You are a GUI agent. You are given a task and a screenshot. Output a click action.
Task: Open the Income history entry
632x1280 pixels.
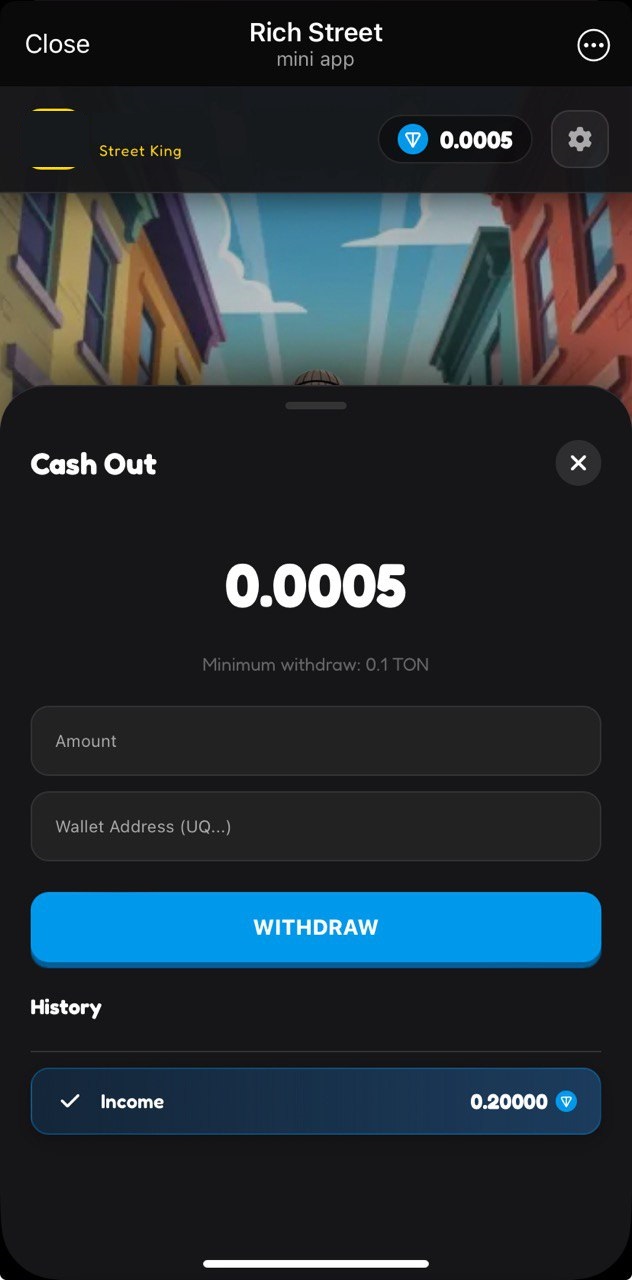point(316,1101)
